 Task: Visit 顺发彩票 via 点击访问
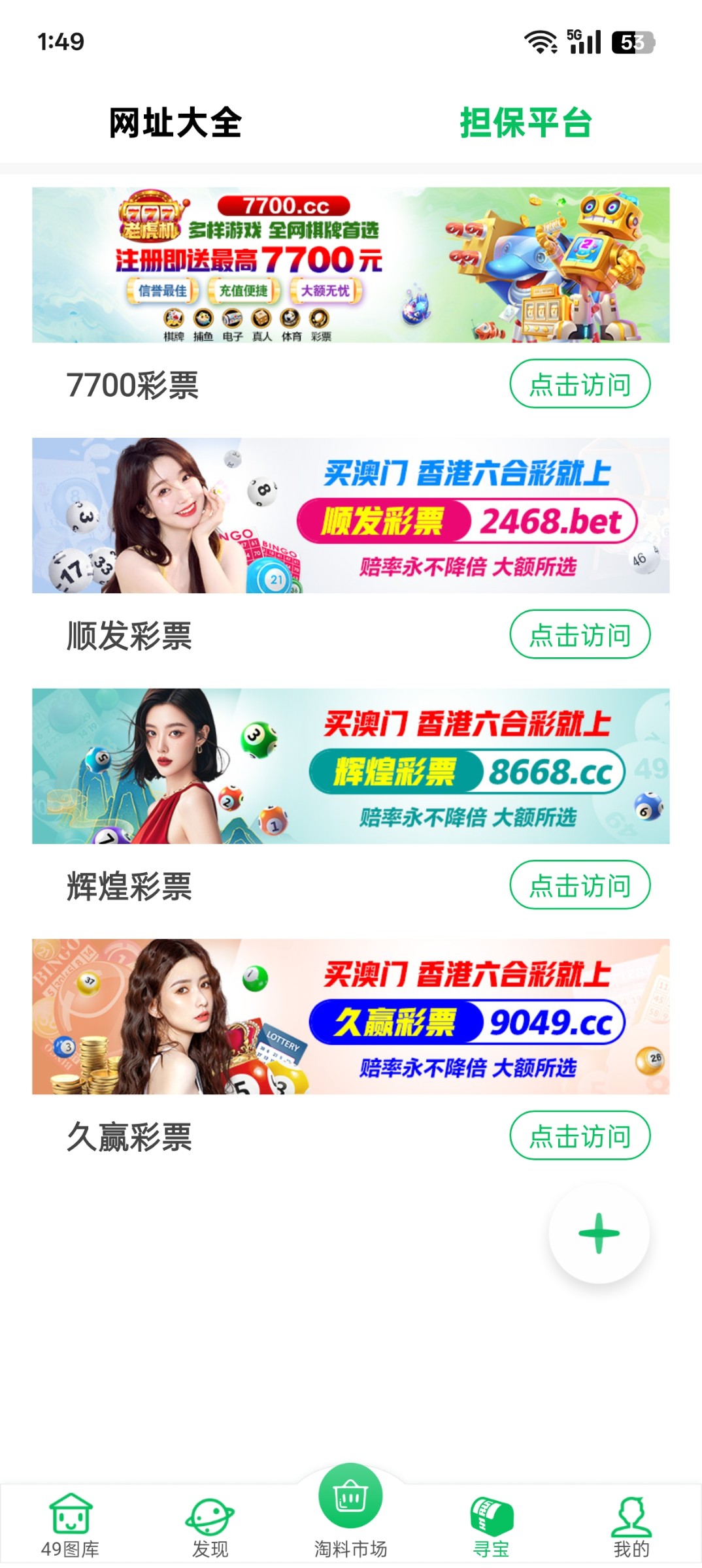[x=580, y=634]
